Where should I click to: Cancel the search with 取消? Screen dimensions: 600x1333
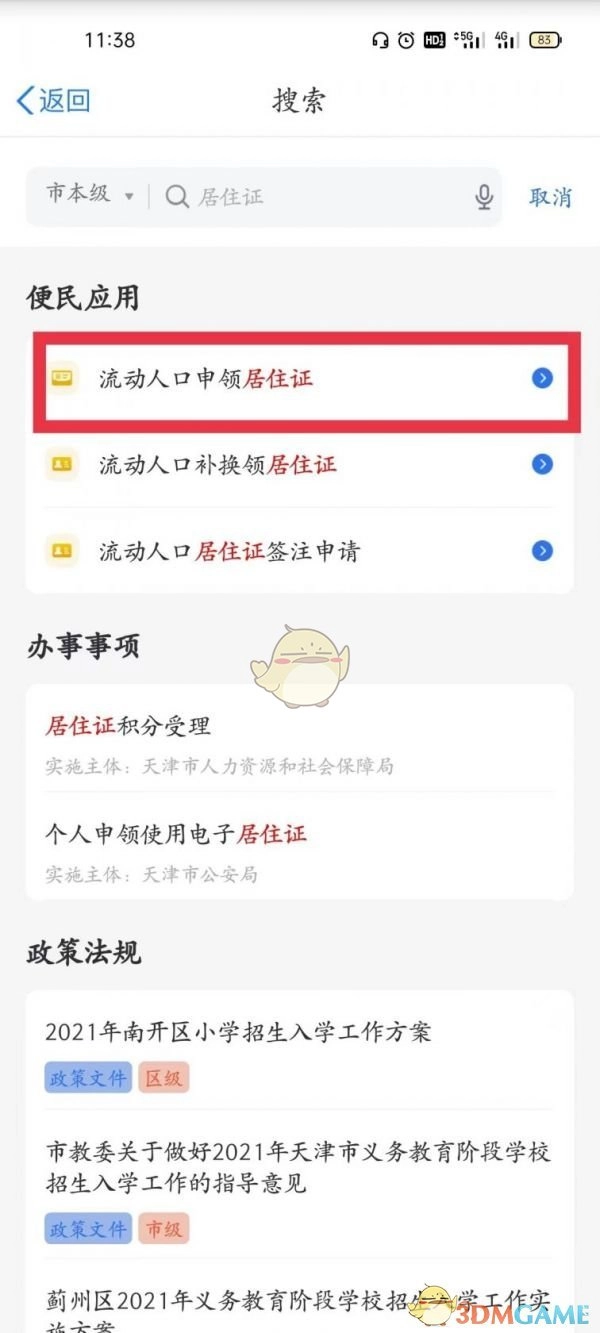550,197
